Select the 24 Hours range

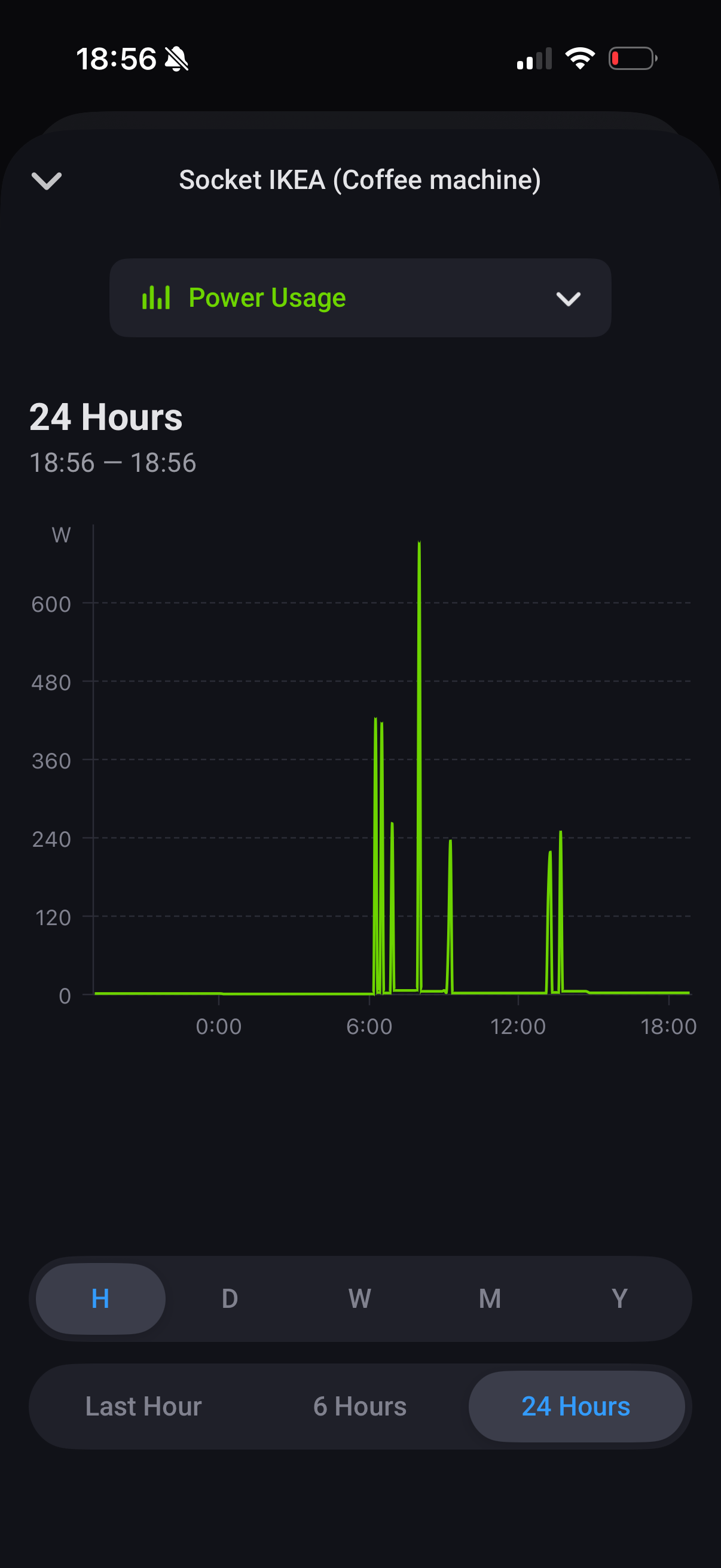point(576,1406)
